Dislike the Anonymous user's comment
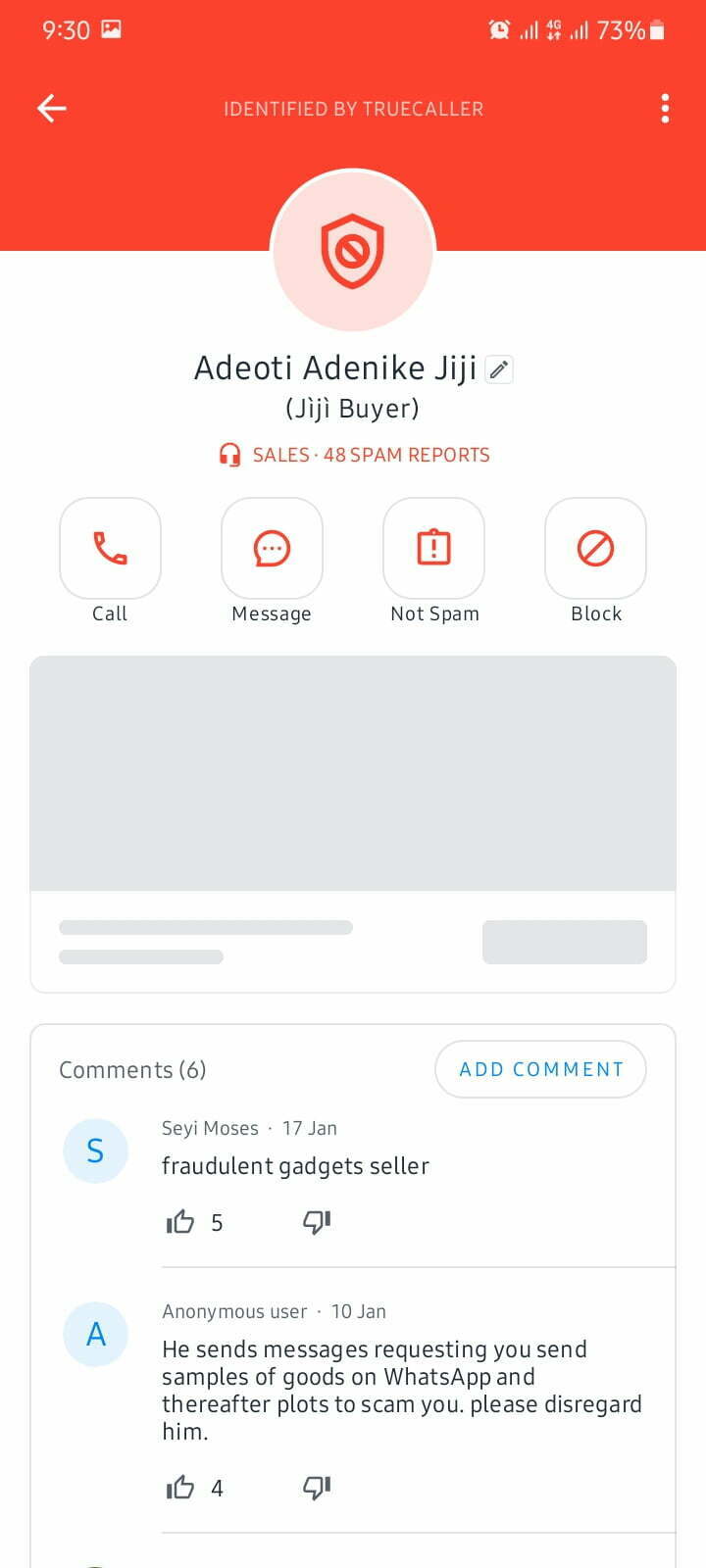This screenshot has height=1568, width=706. (317, 1488)
